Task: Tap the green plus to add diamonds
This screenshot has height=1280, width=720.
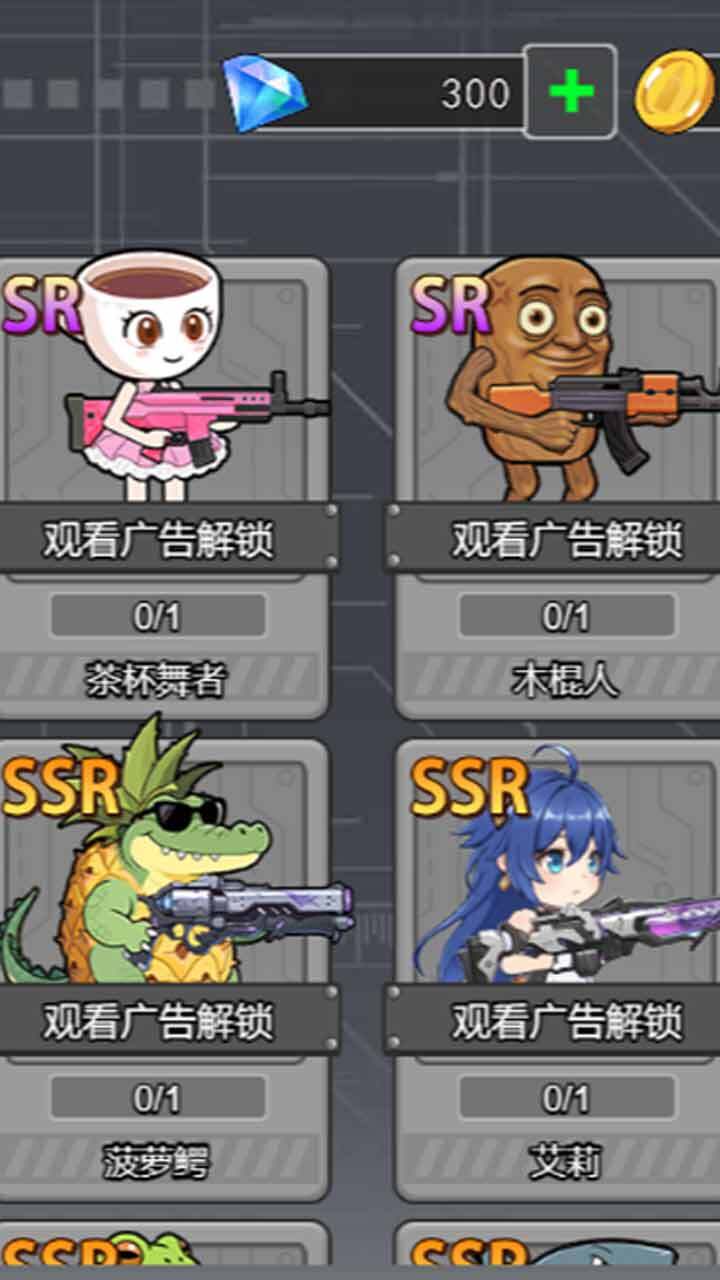Action: tap(571, 92)
